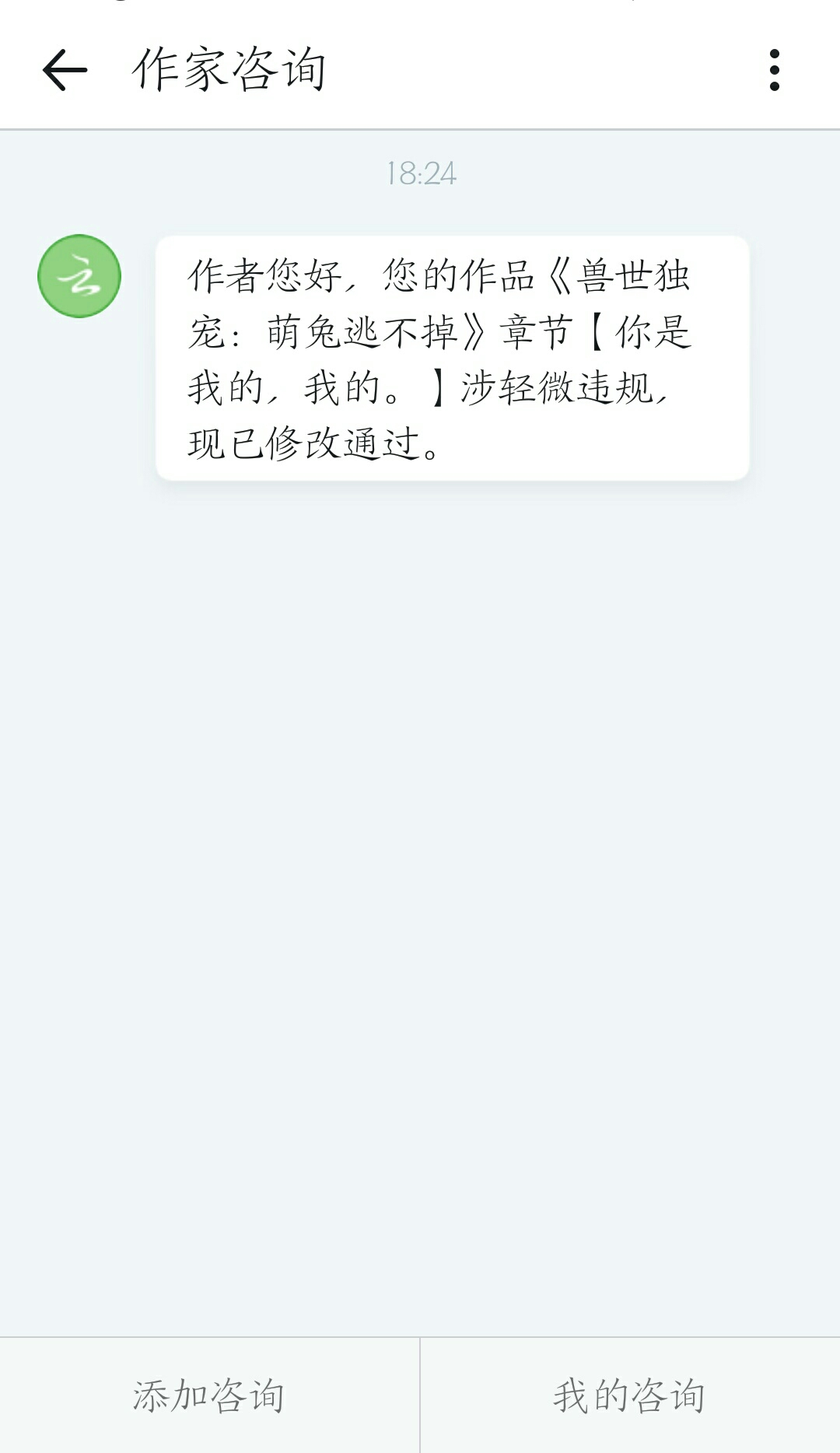This screenshot has width=840, height=1453.
Task: Open the three-dot overflow menu
Action: 774,70
